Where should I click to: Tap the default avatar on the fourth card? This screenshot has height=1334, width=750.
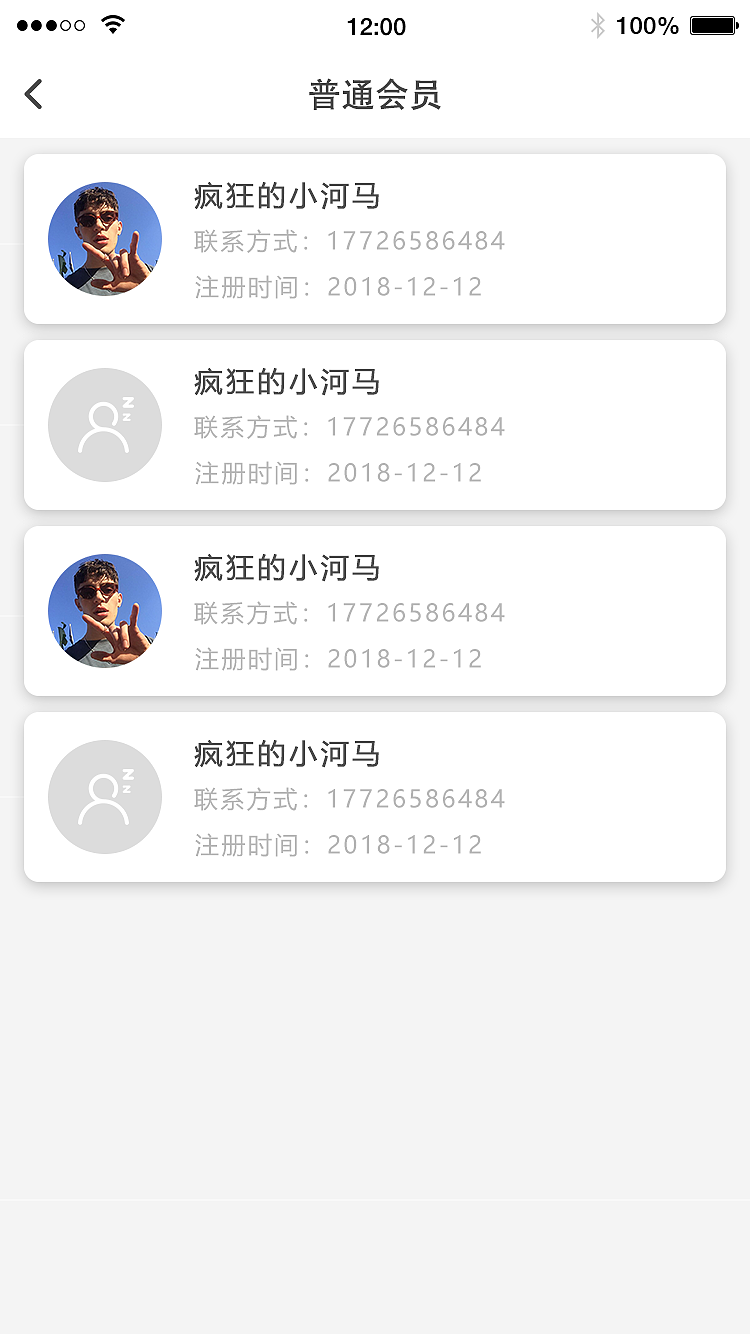(x=105, y=797)
